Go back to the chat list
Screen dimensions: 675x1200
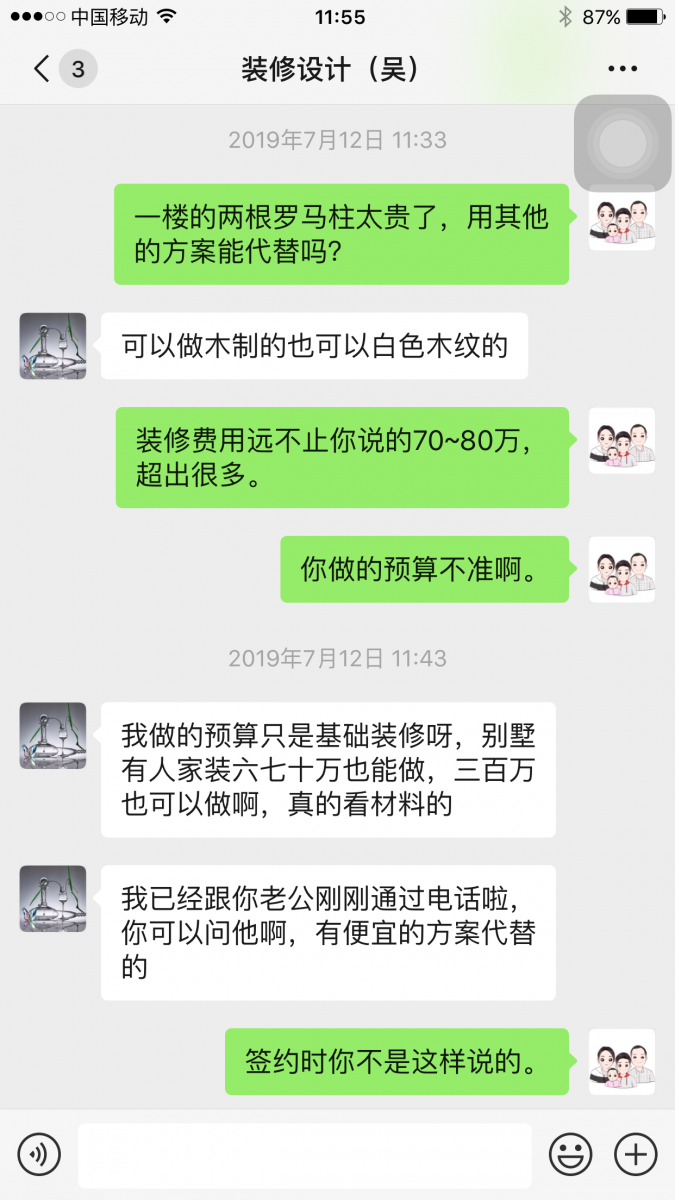42,69
